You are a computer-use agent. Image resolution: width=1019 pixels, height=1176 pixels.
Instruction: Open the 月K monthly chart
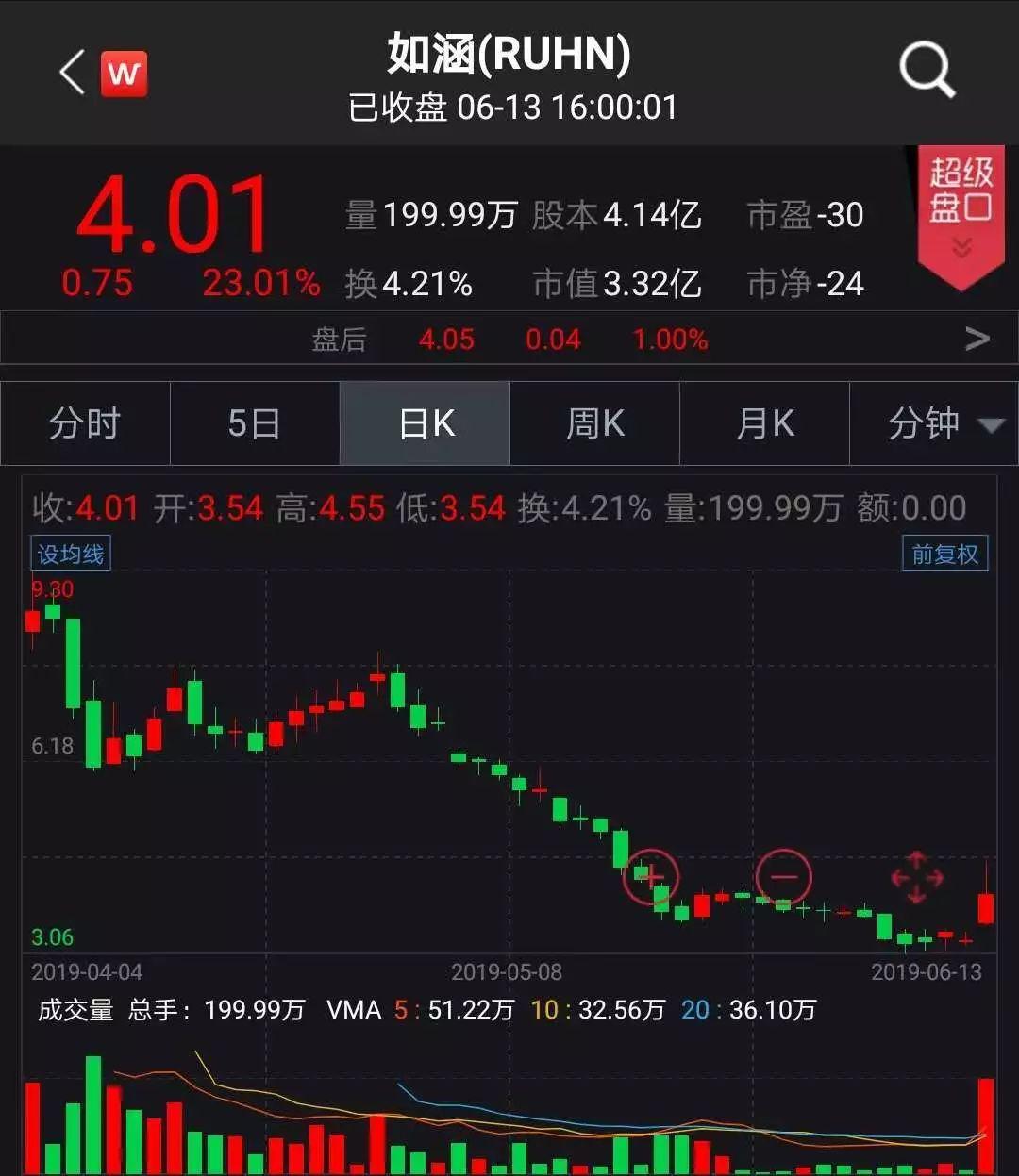tap(764, 423)
